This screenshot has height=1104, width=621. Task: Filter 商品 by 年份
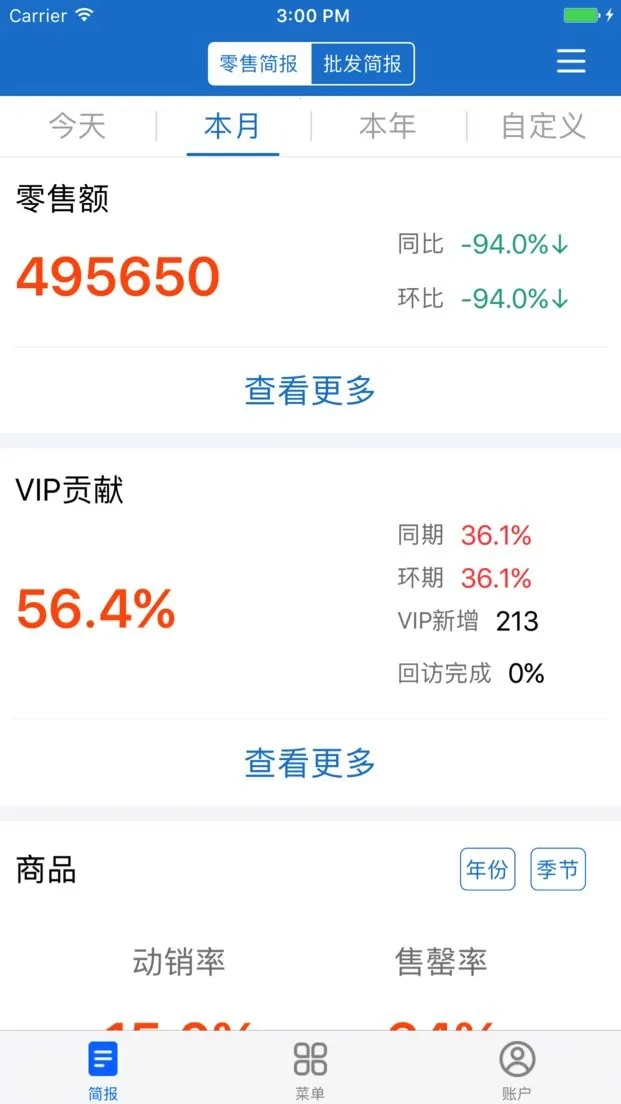(487, 870)
